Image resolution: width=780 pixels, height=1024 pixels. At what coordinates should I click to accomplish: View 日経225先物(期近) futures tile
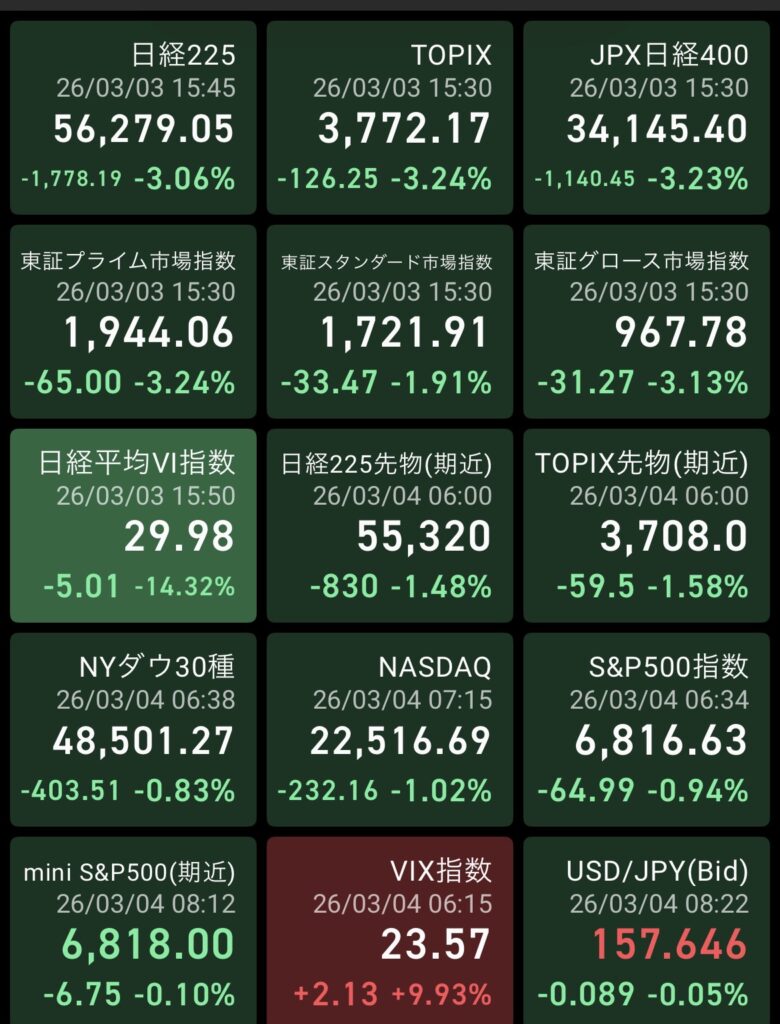390,526
